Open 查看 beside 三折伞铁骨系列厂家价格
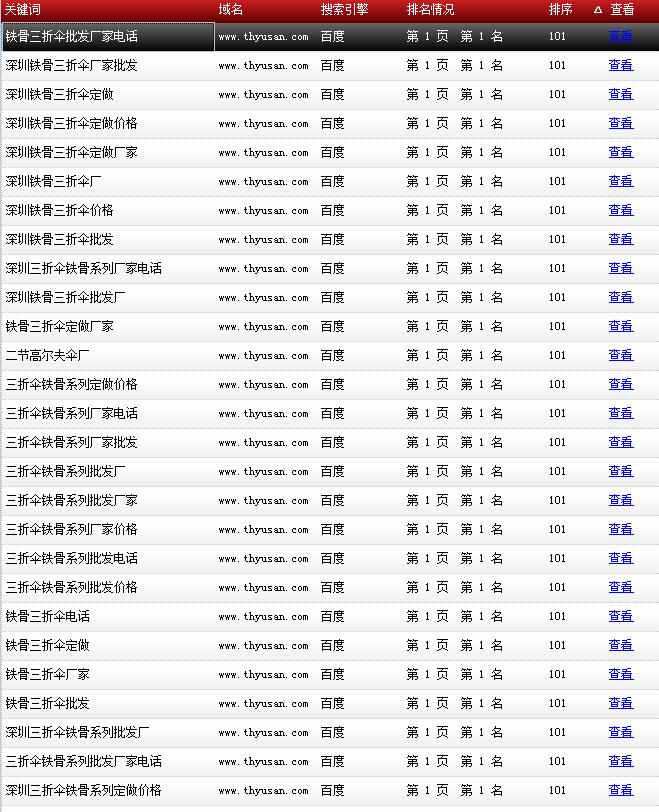 pos(620,529)
